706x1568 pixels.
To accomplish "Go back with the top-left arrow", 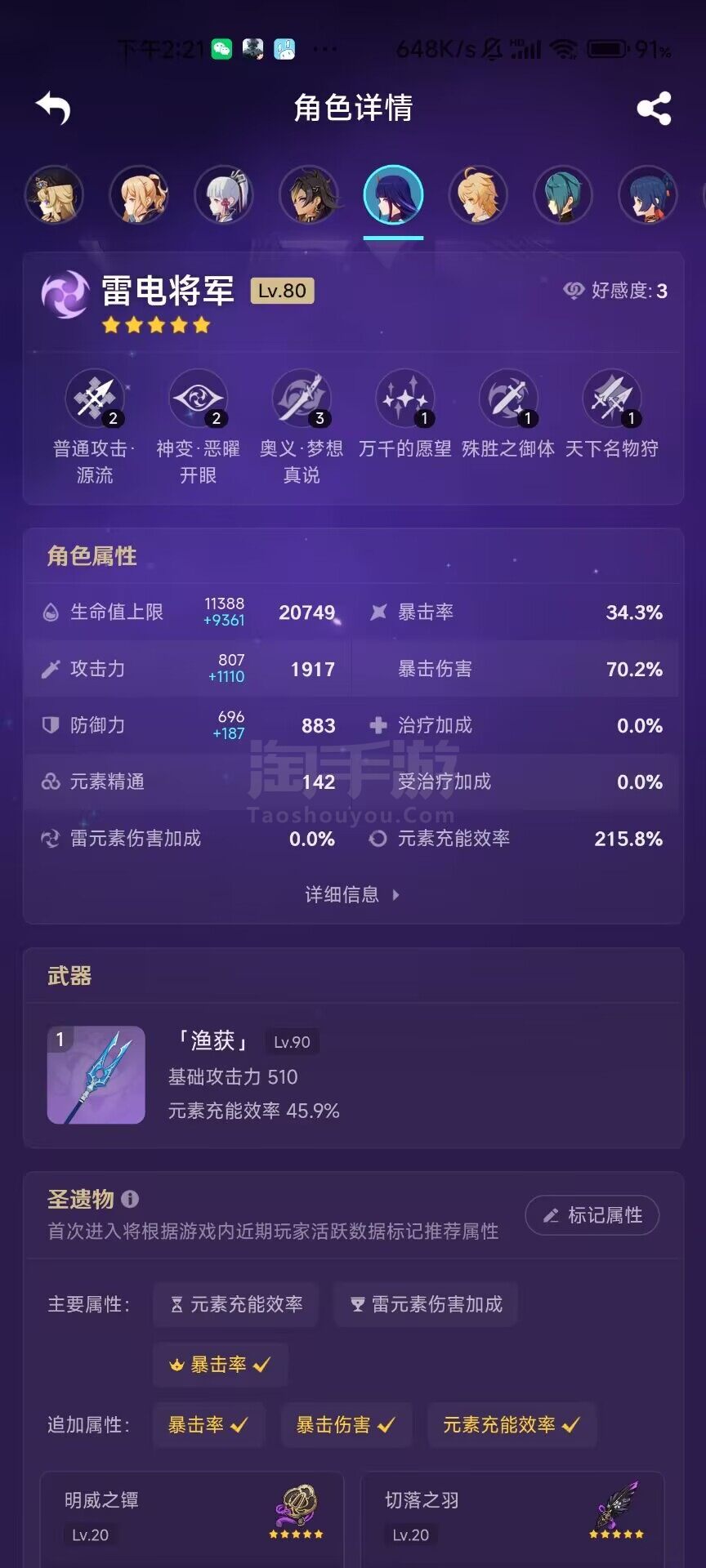I will click(x=54, y=108).
